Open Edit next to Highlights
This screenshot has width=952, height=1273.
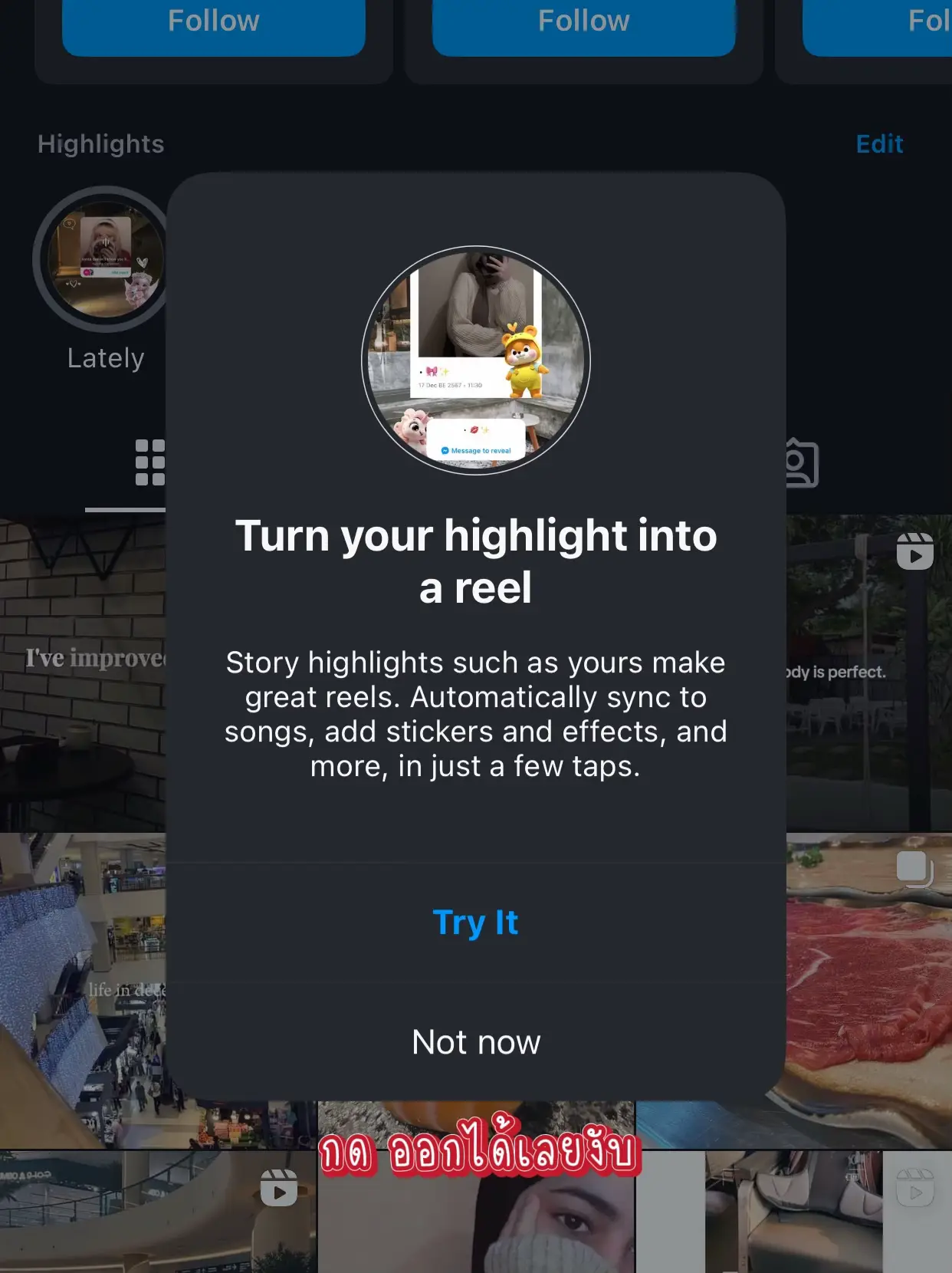[879, 144]
